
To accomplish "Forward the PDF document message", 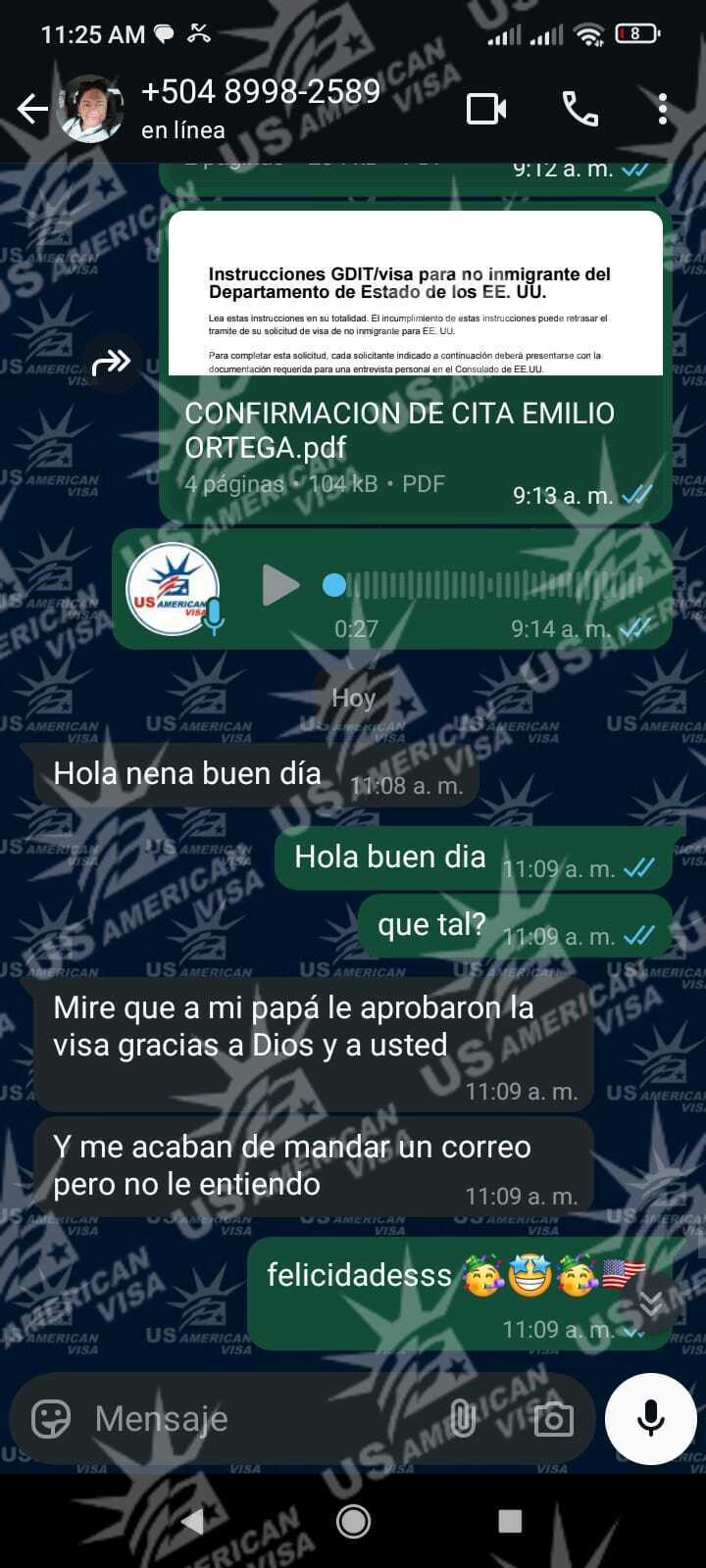I will [x=112, y=364].
